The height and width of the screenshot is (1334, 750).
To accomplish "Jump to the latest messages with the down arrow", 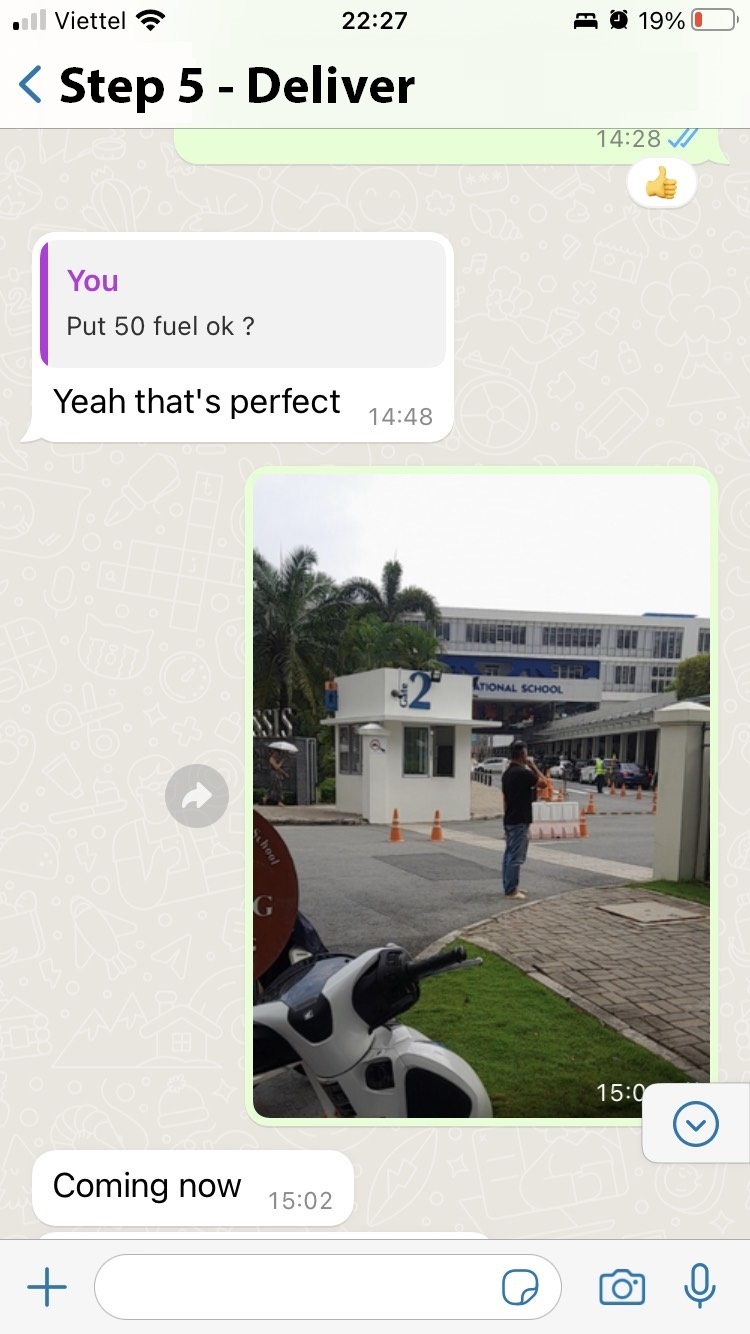I will (x=696, y=1125).
